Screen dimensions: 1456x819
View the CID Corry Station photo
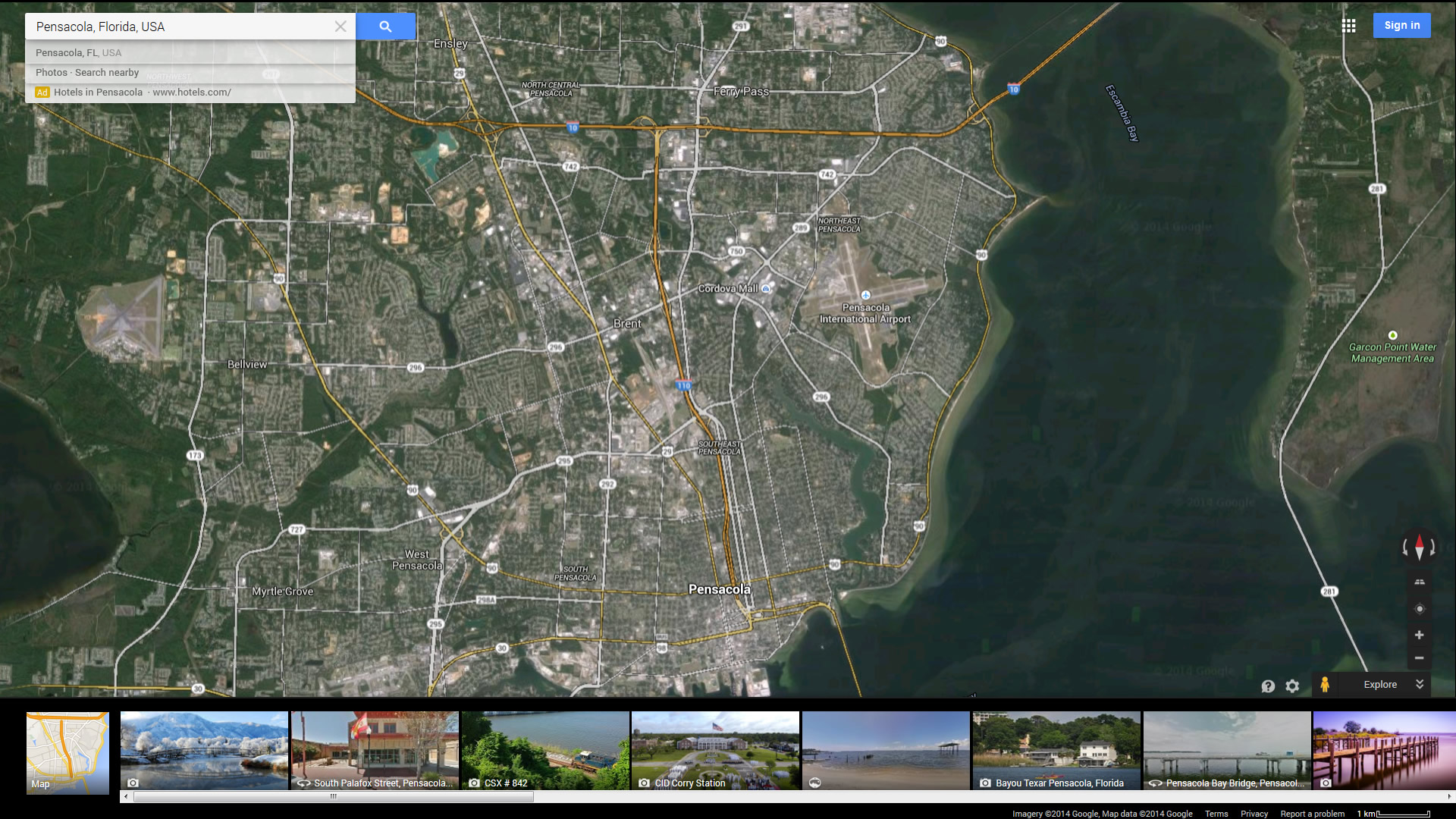715,751
